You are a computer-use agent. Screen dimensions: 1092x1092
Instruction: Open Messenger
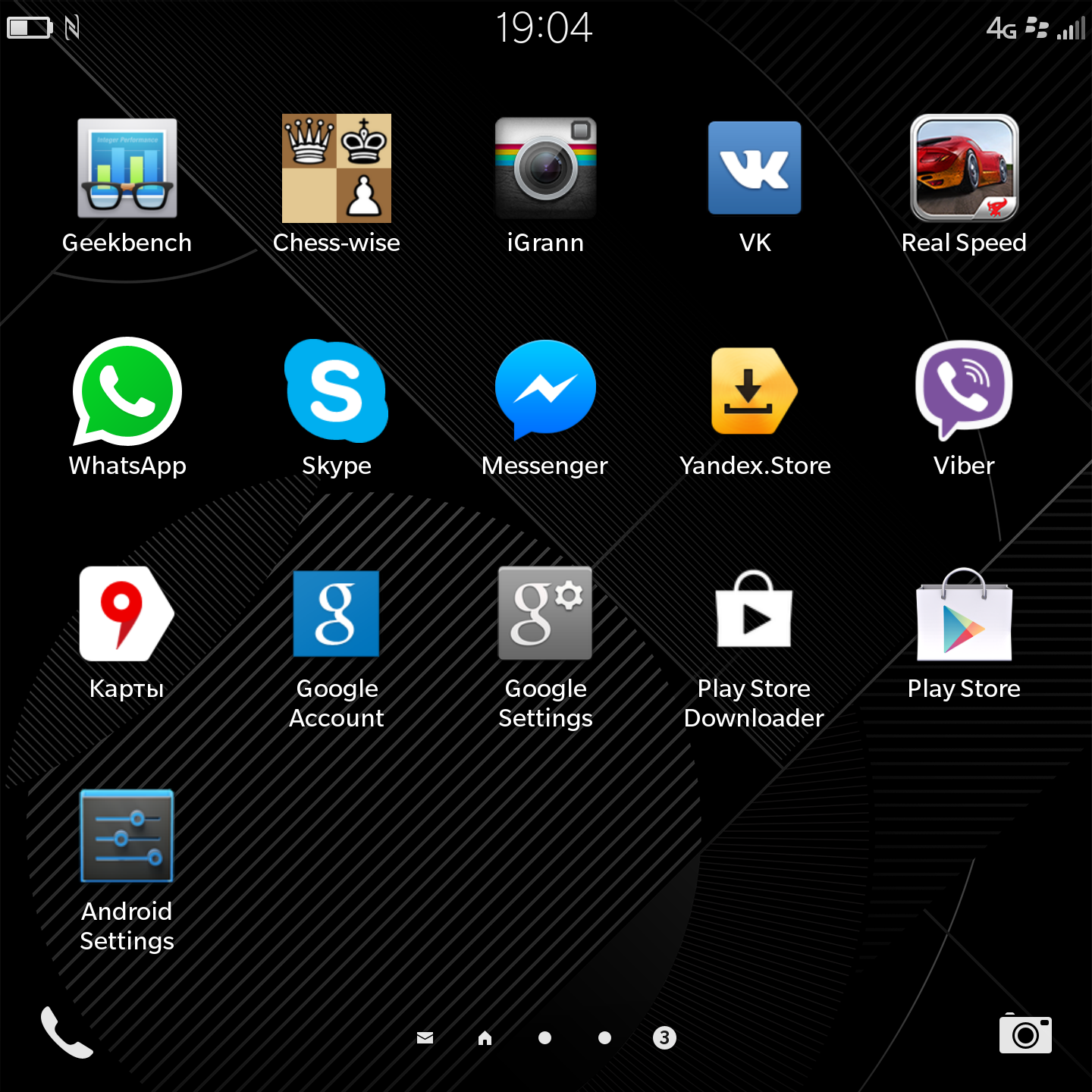click(545, 391)
